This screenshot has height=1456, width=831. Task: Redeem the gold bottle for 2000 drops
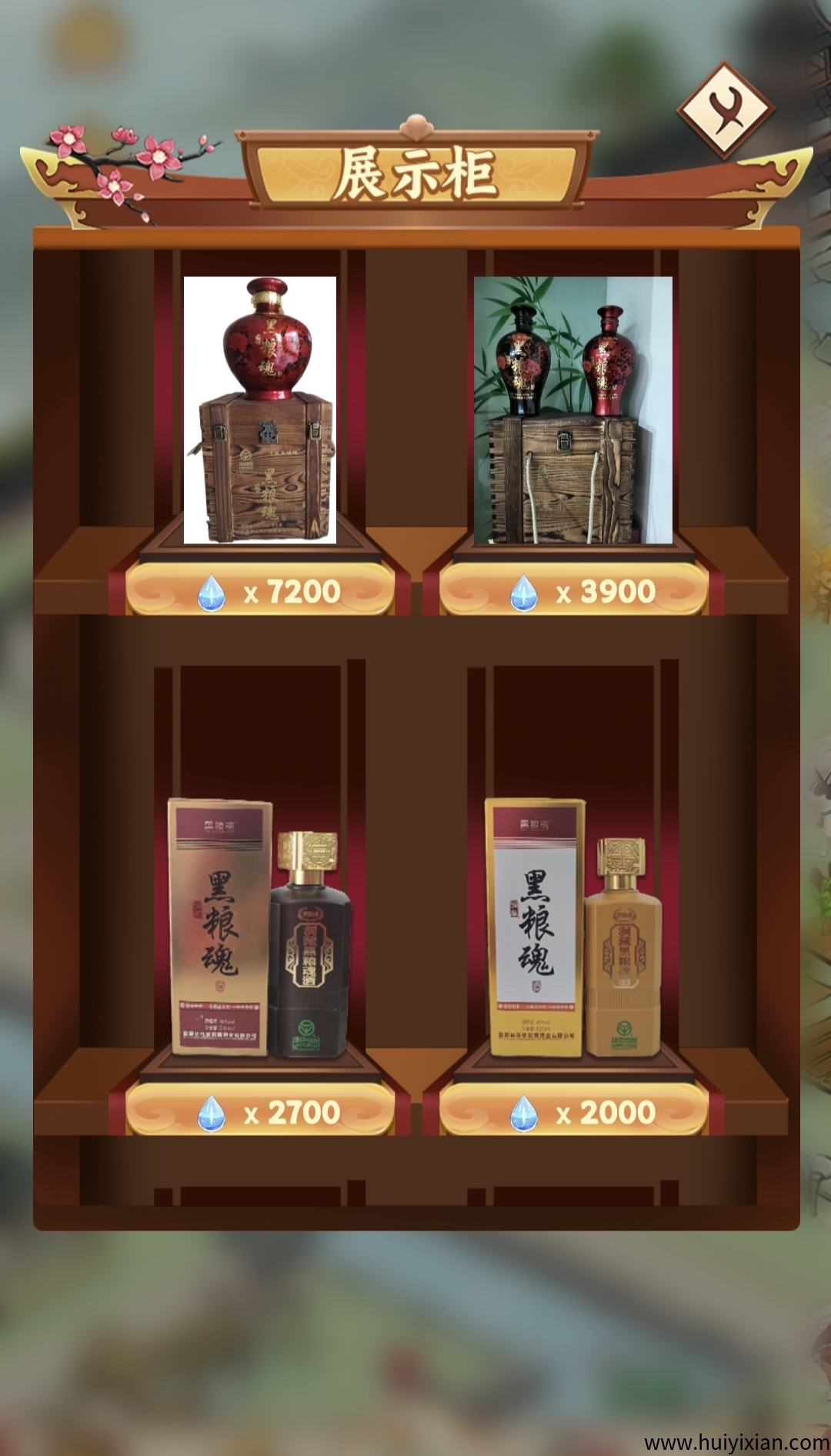pyautogui.click(x=573, y=1112)
